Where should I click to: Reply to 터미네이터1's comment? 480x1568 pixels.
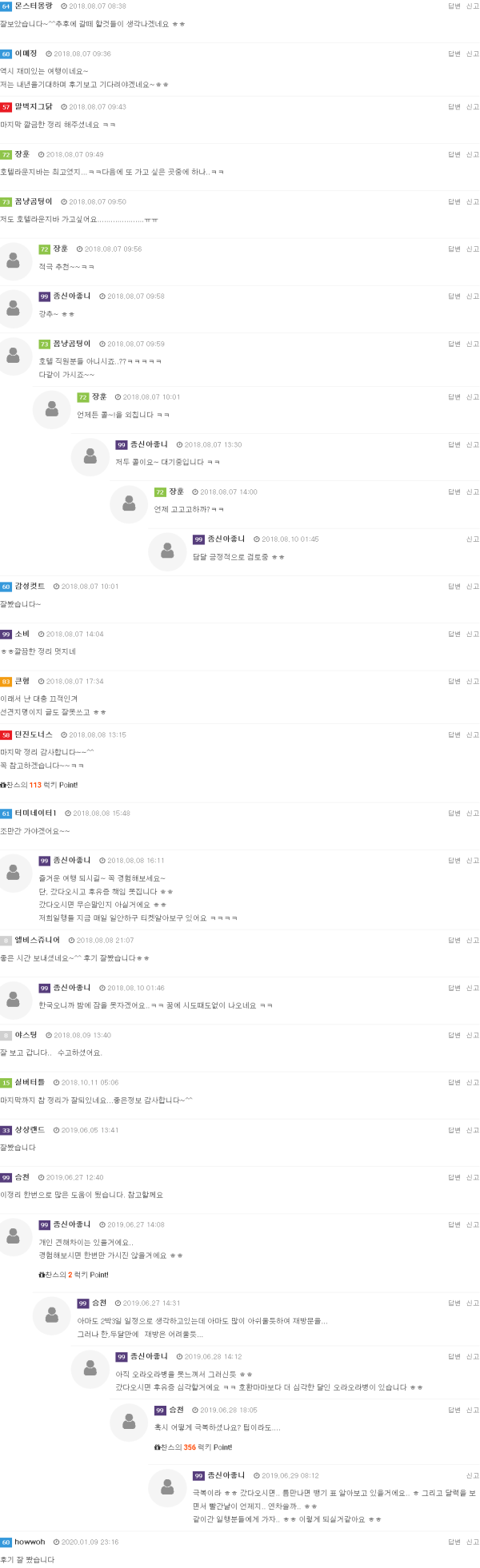tap(454, 813)
